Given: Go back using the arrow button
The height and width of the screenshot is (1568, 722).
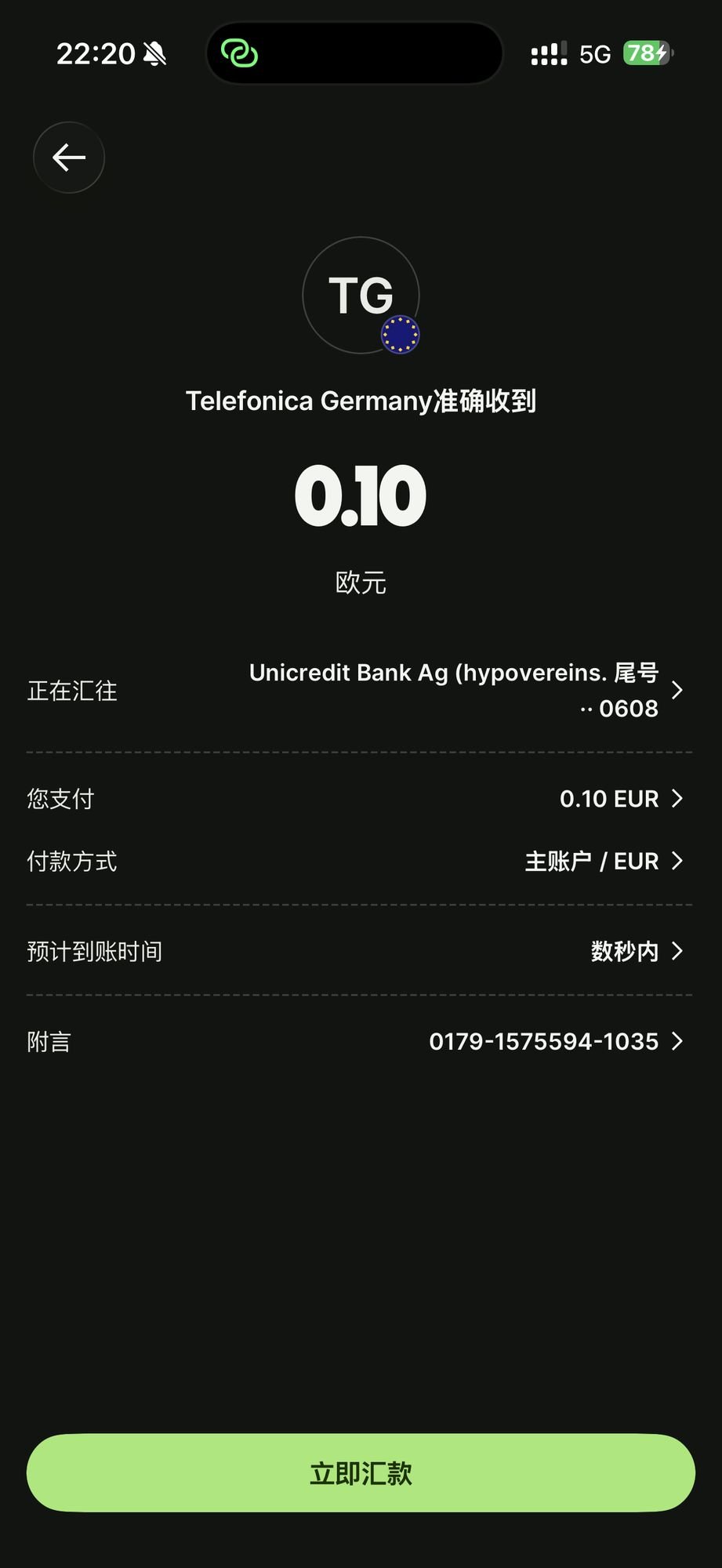Looking at the screenshot, I should pos(69,158).
